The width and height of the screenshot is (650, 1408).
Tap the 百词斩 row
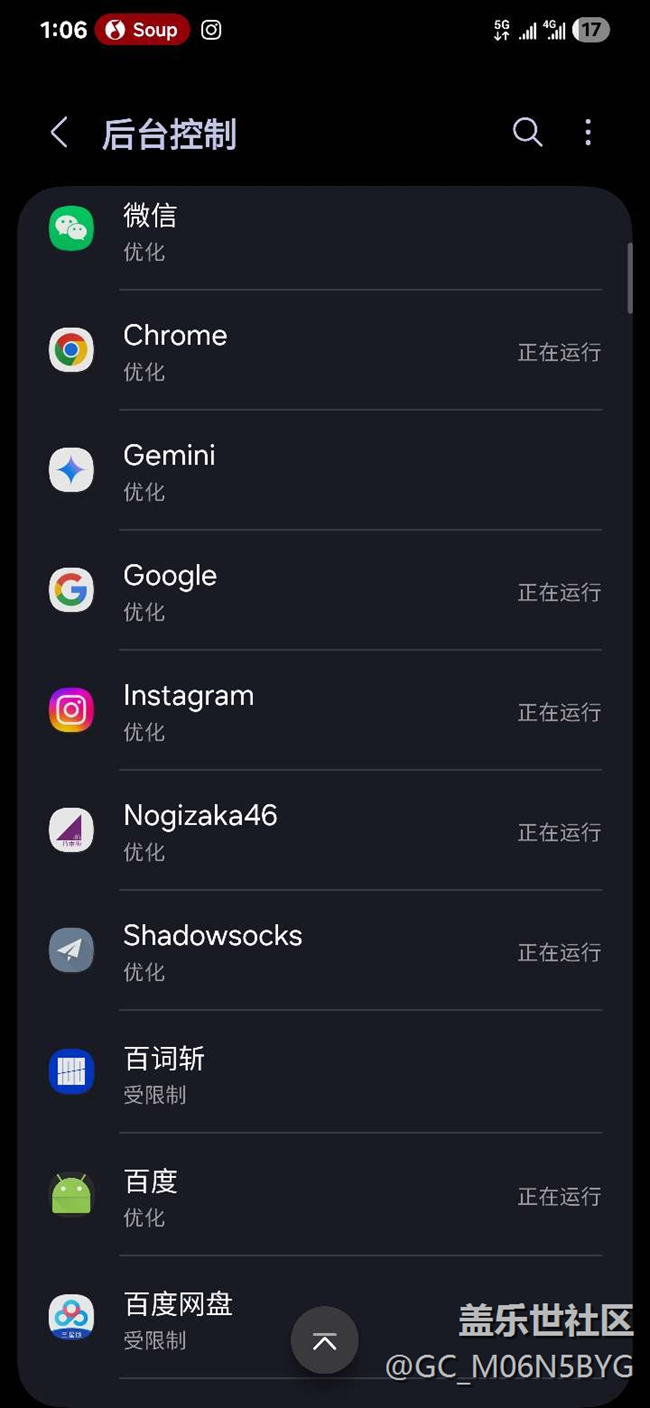pyautogui.click(x=325, y=1074)
